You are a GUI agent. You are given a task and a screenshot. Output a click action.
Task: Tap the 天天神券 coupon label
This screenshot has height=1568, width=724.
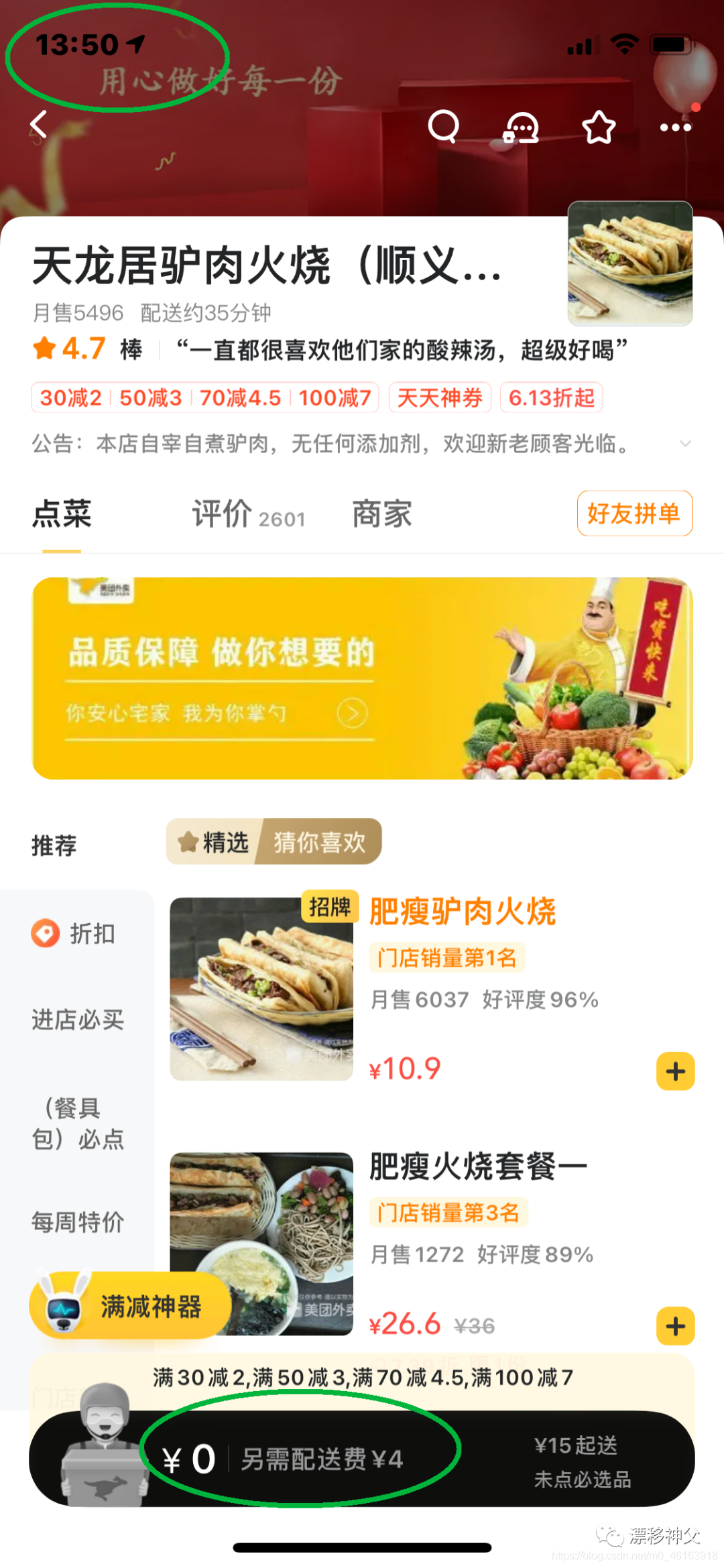click(439, 398)
